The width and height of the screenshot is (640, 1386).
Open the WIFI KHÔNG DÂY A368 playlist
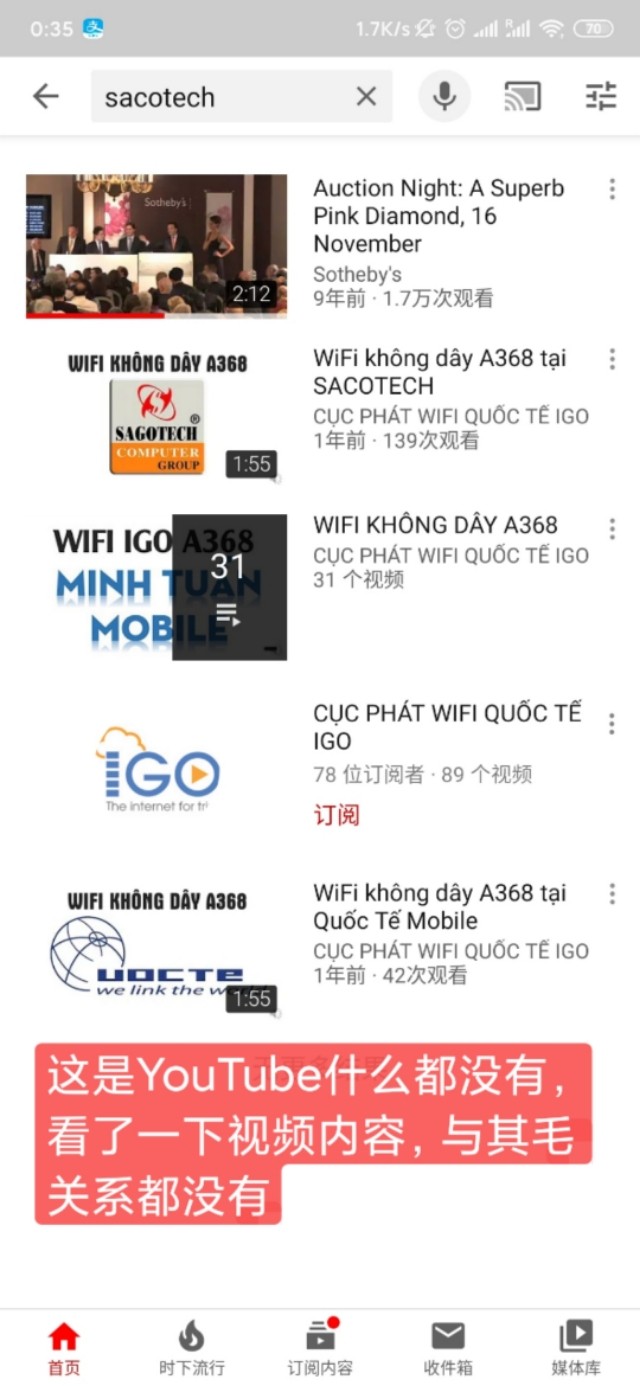coord(156,586)
